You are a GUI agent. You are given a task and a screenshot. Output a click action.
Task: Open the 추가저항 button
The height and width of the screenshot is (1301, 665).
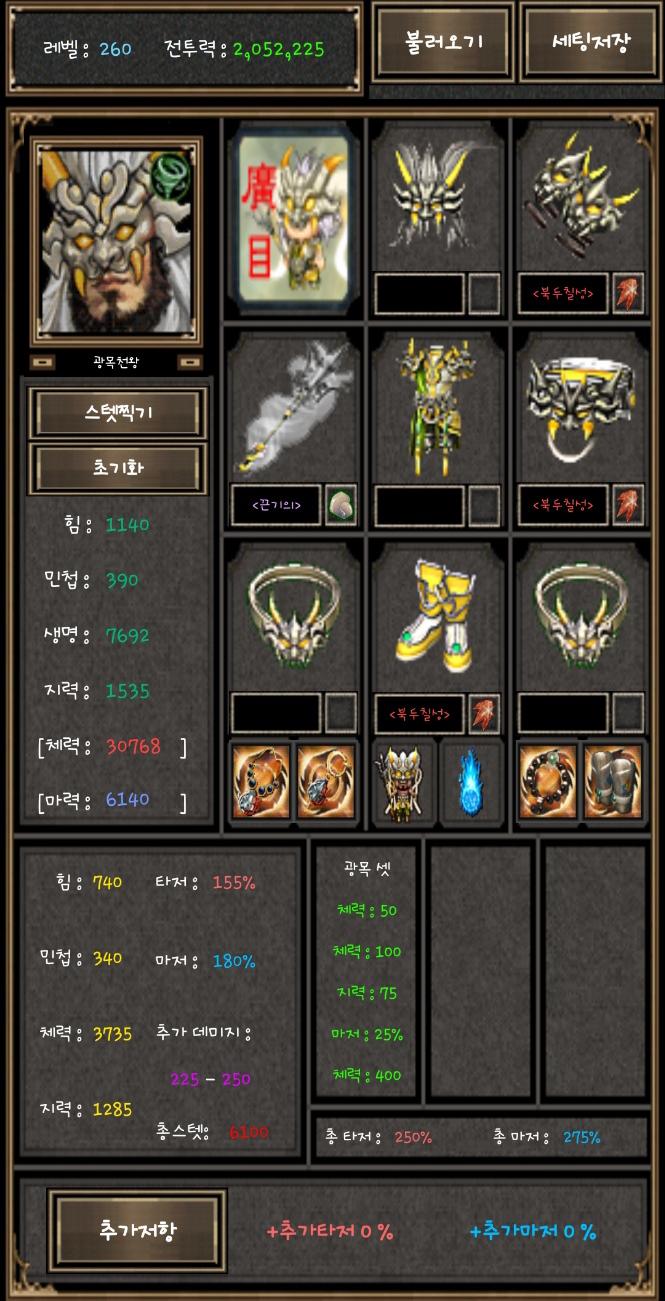pos(137,1230)
